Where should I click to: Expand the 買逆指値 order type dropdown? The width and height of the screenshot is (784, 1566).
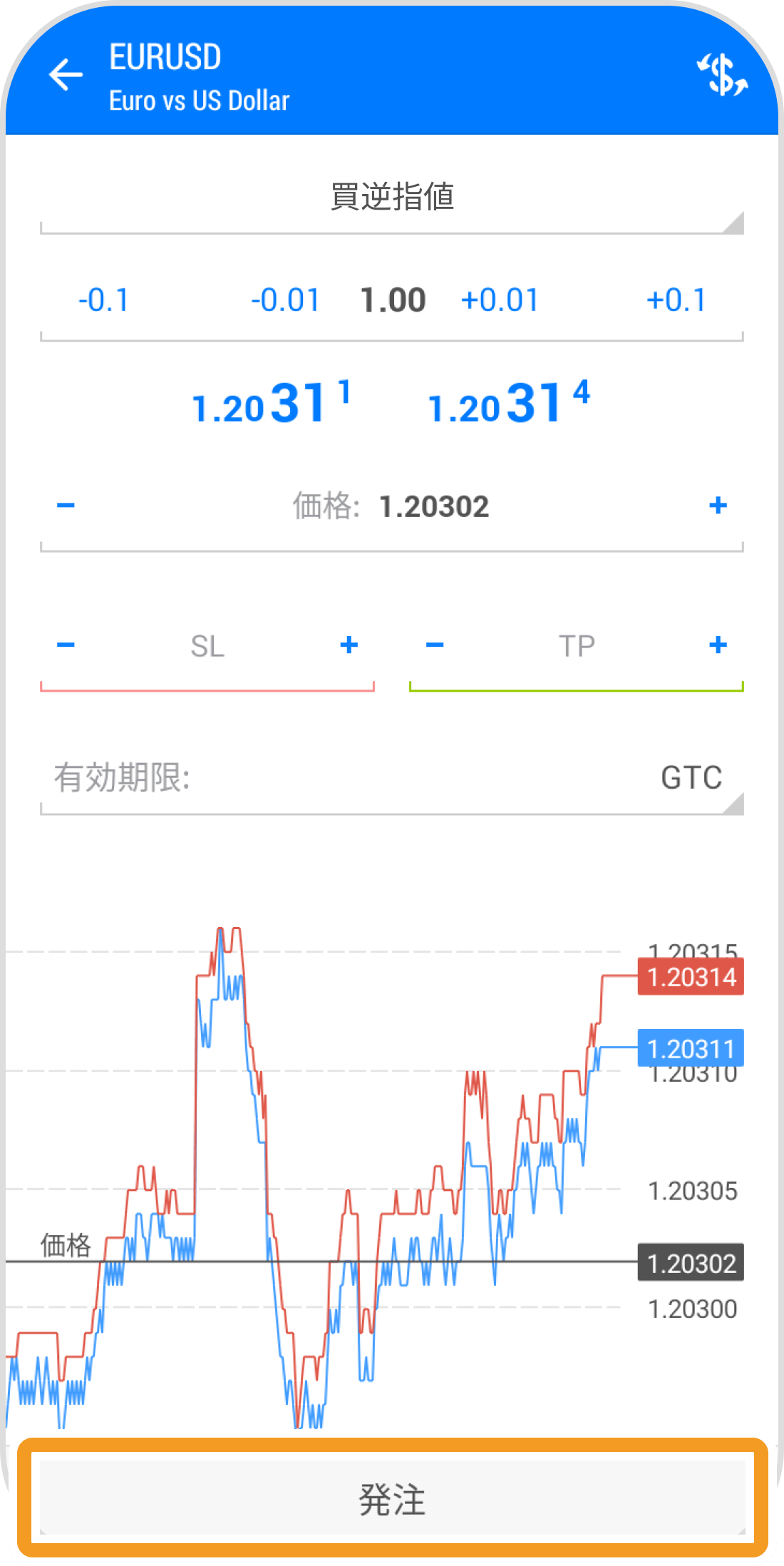(x=392, y=198)
